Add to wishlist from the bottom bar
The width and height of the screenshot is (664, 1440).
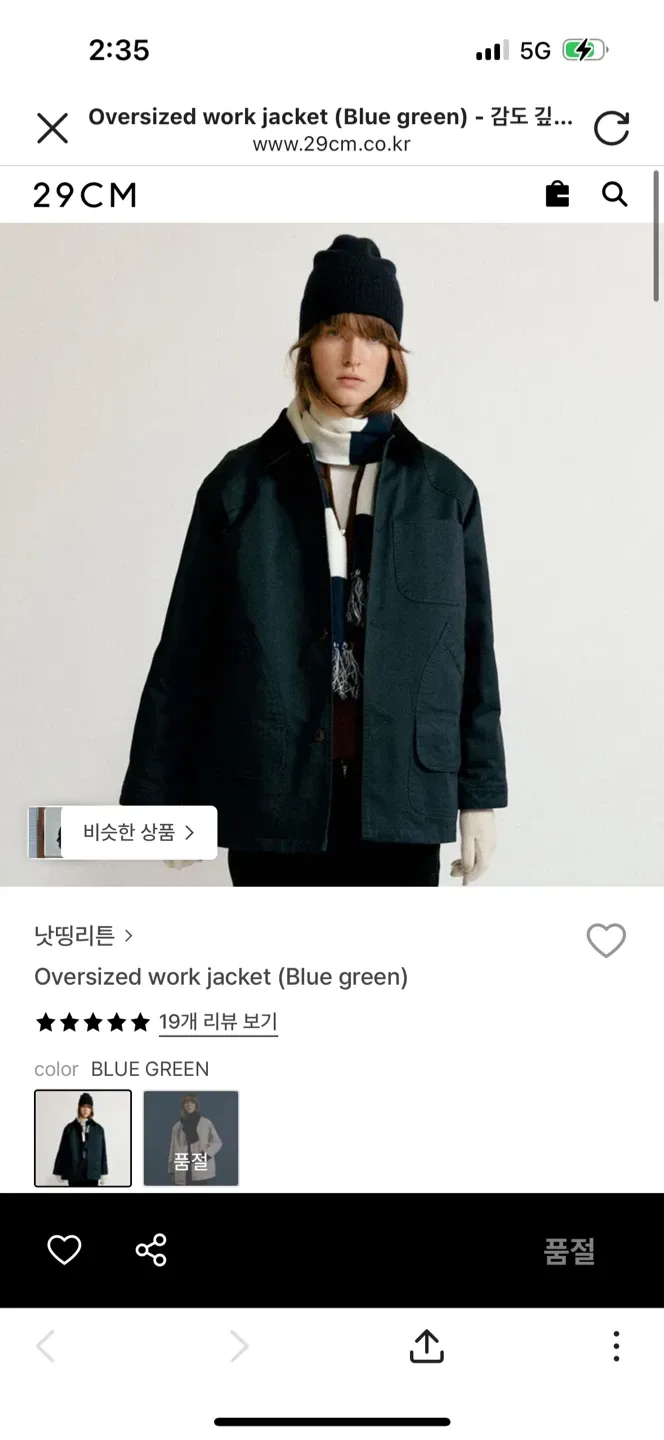point(64,1250)
